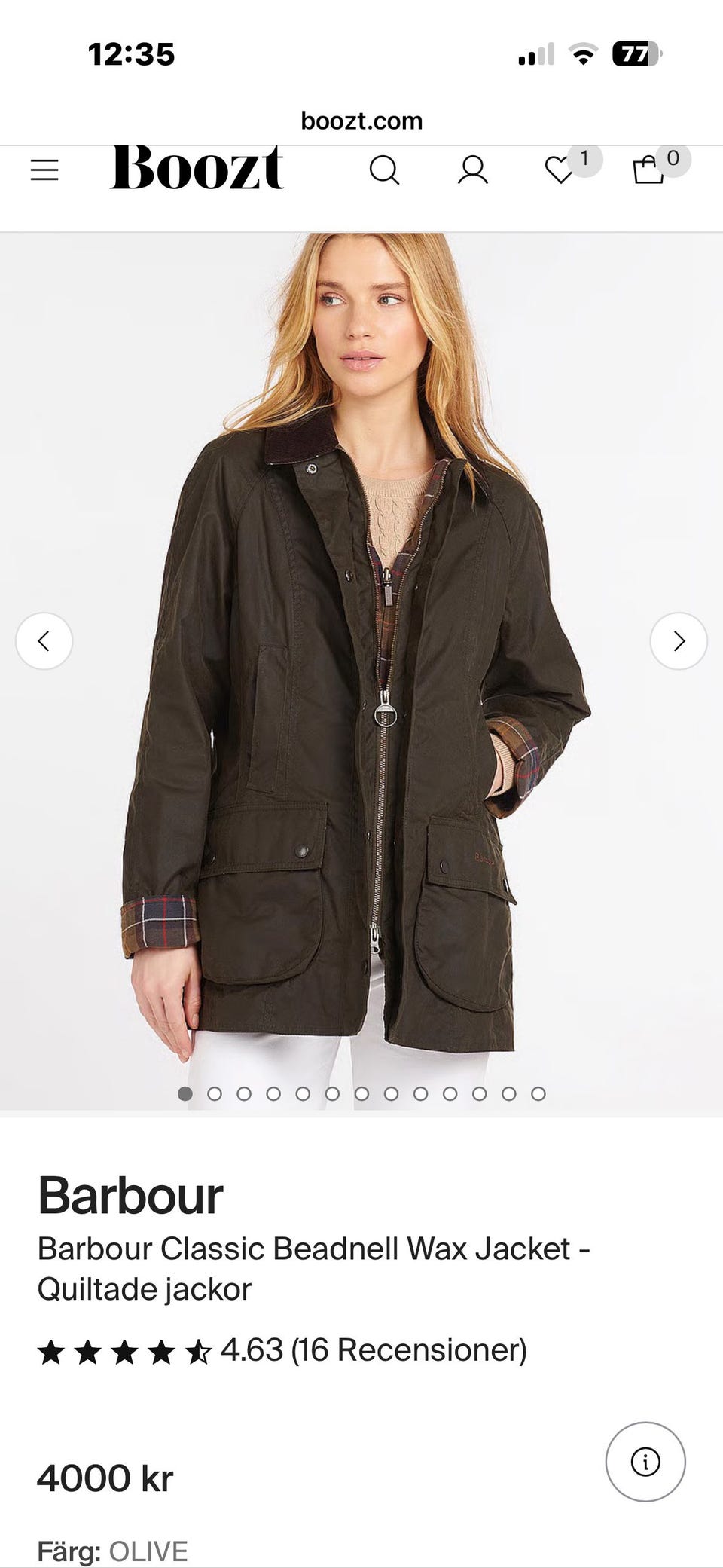The width and height of the screenshot is (723, 1568).
Task: Jump to the second image dot
Action: 215,1093
